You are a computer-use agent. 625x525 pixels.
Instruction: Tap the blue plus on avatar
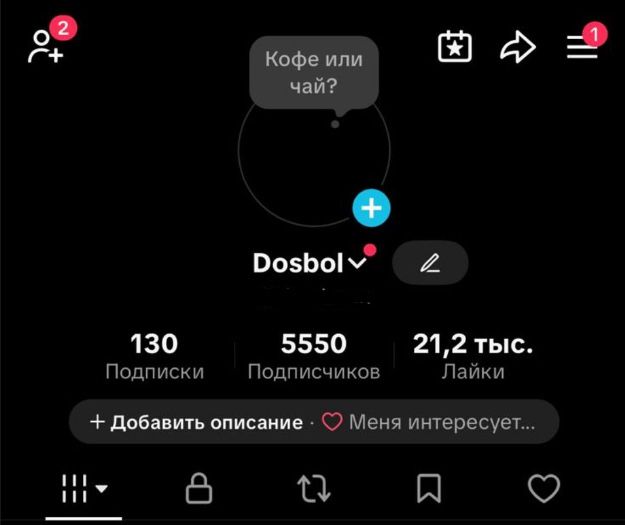pos(371,208)
